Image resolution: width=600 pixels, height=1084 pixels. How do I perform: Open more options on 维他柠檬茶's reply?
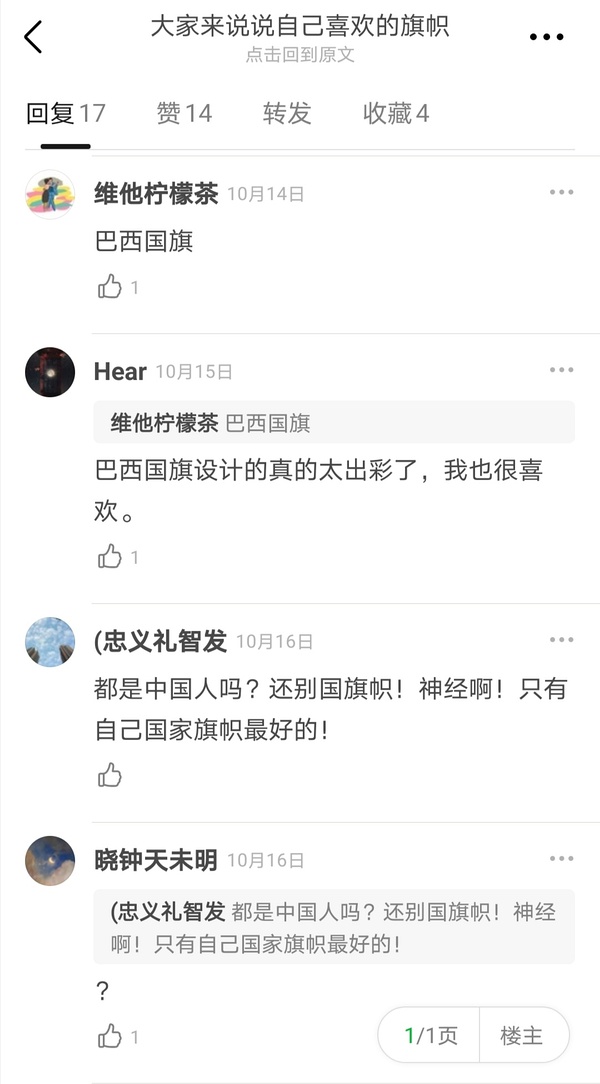561,193
